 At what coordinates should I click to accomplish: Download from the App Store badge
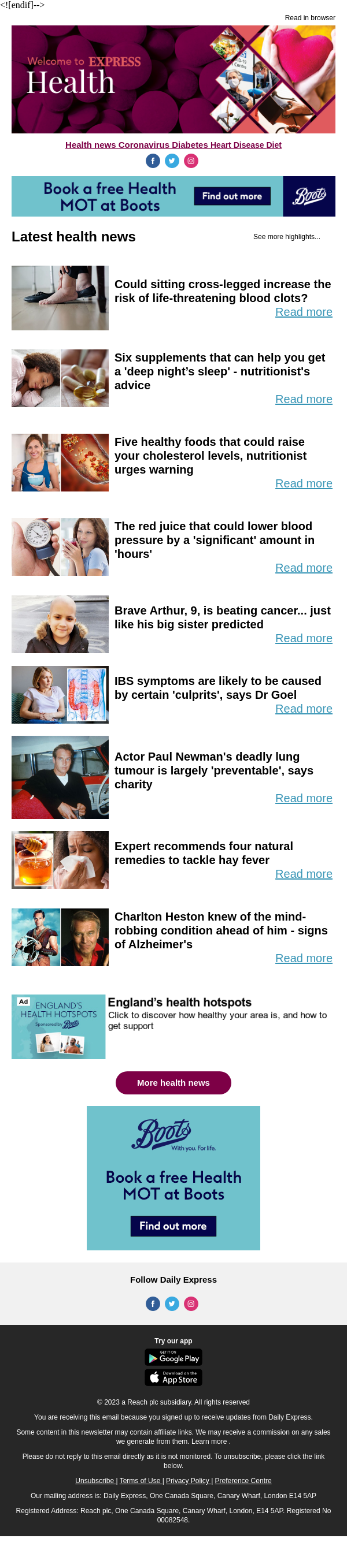point(173,1377)
